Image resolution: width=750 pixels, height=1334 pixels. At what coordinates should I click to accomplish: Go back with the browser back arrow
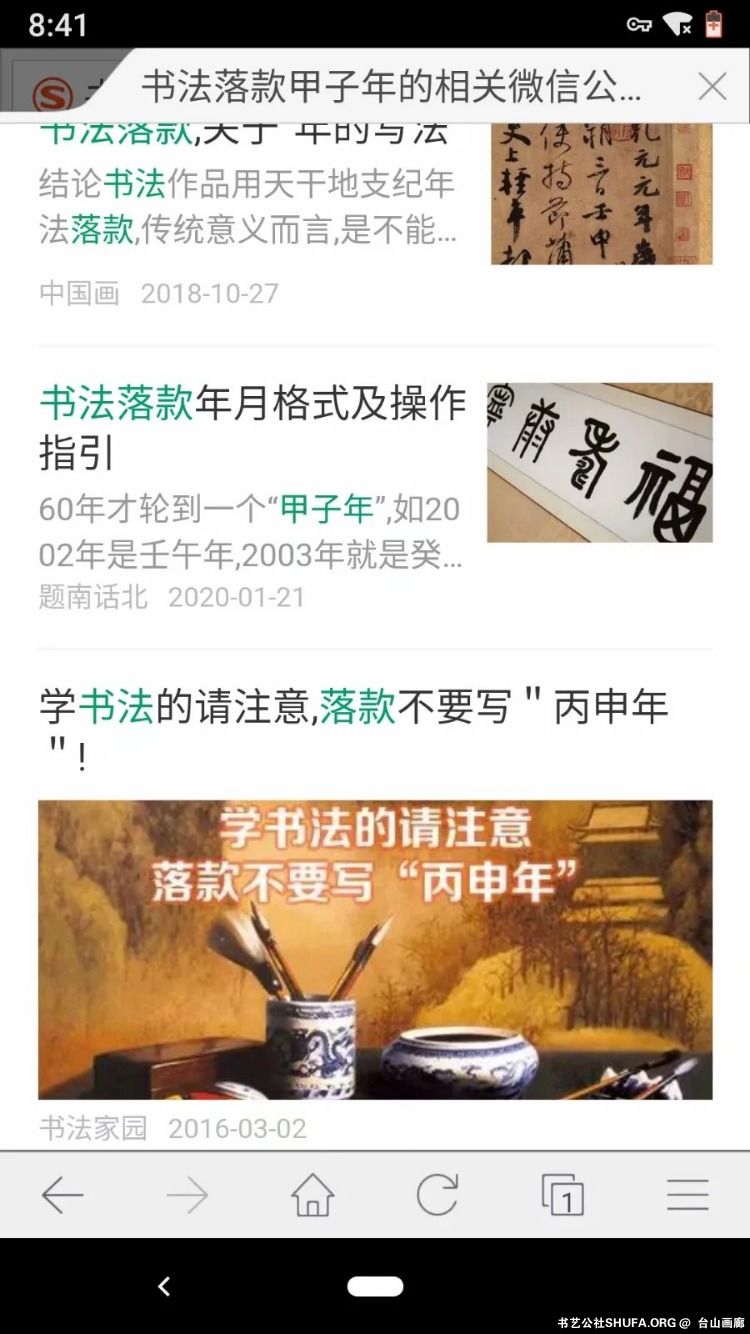pos(62,1194)
